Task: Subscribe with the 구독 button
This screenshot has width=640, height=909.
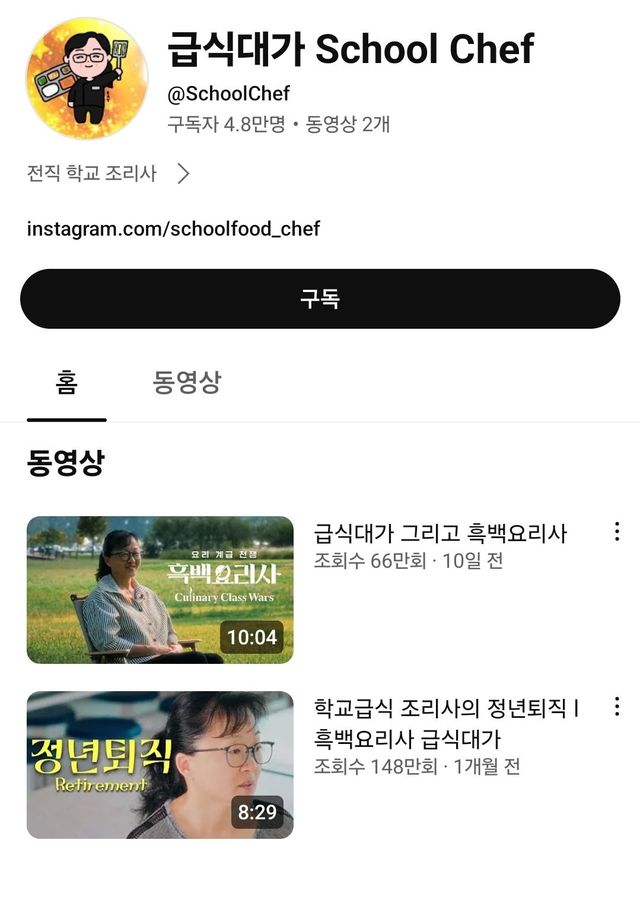Action: (320, 299)
